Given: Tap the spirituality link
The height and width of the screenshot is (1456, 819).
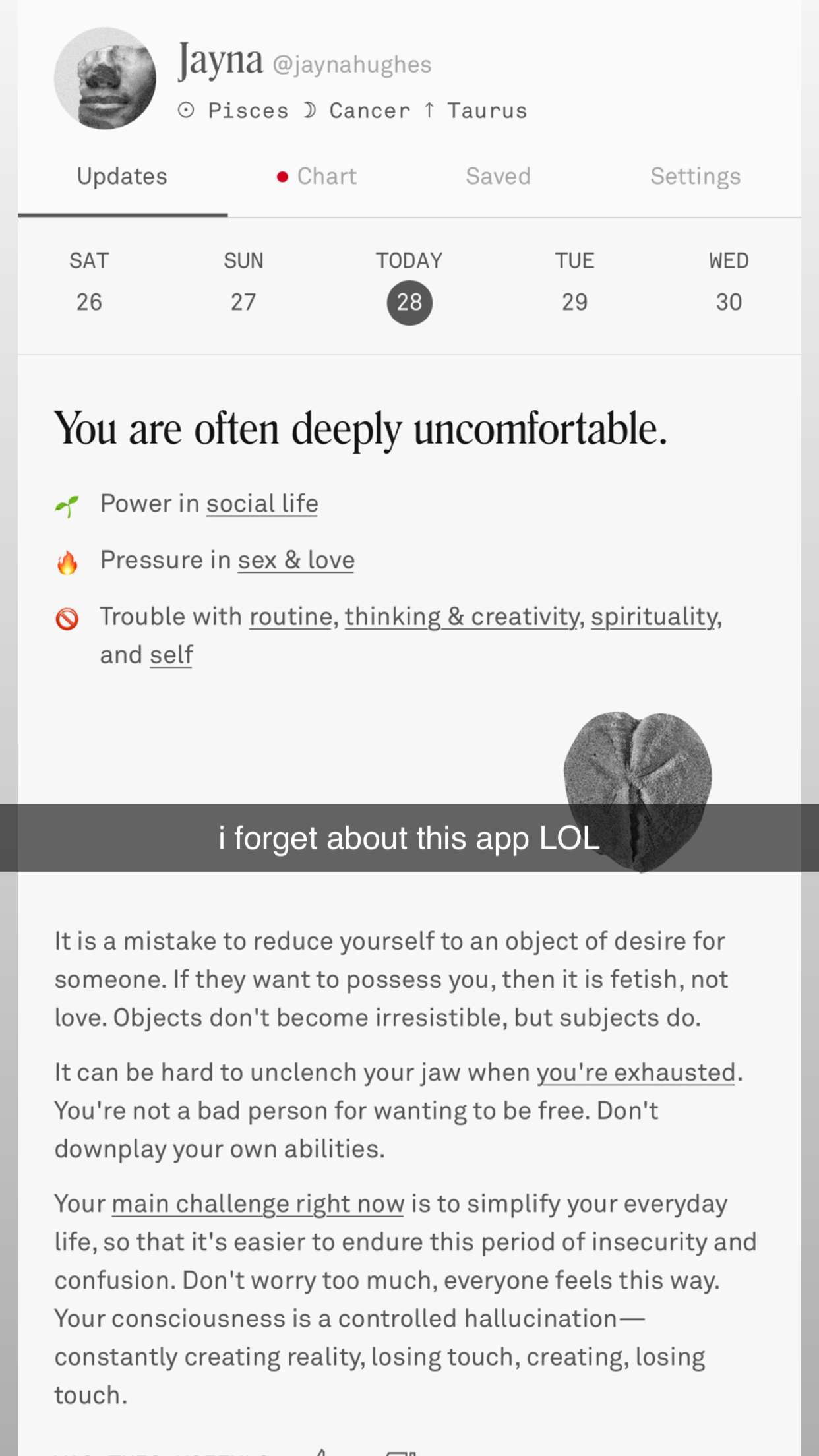Looking at the screenshot, I should (x=654, y=617).
